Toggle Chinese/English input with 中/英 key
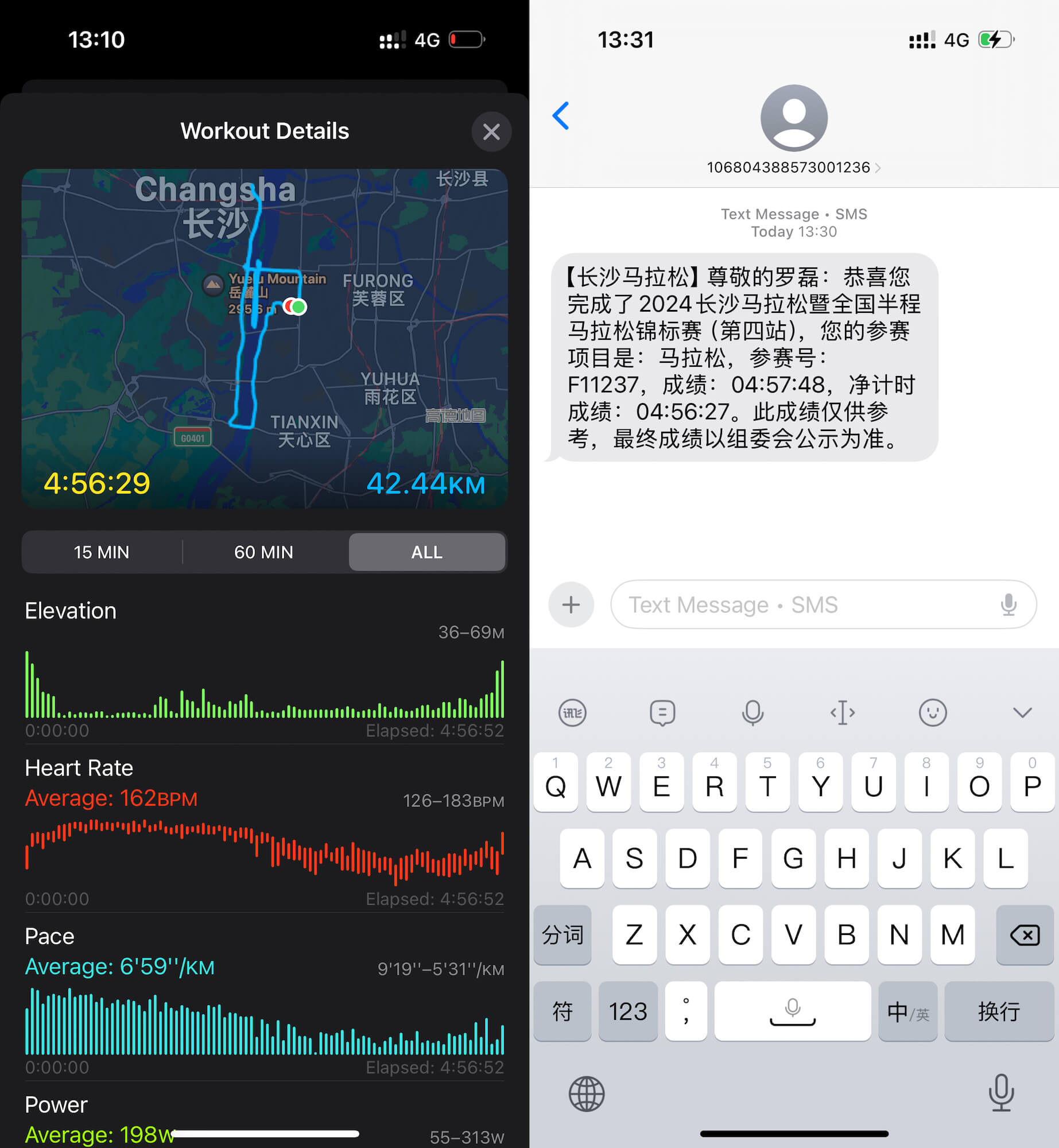 pos(907,1011)
